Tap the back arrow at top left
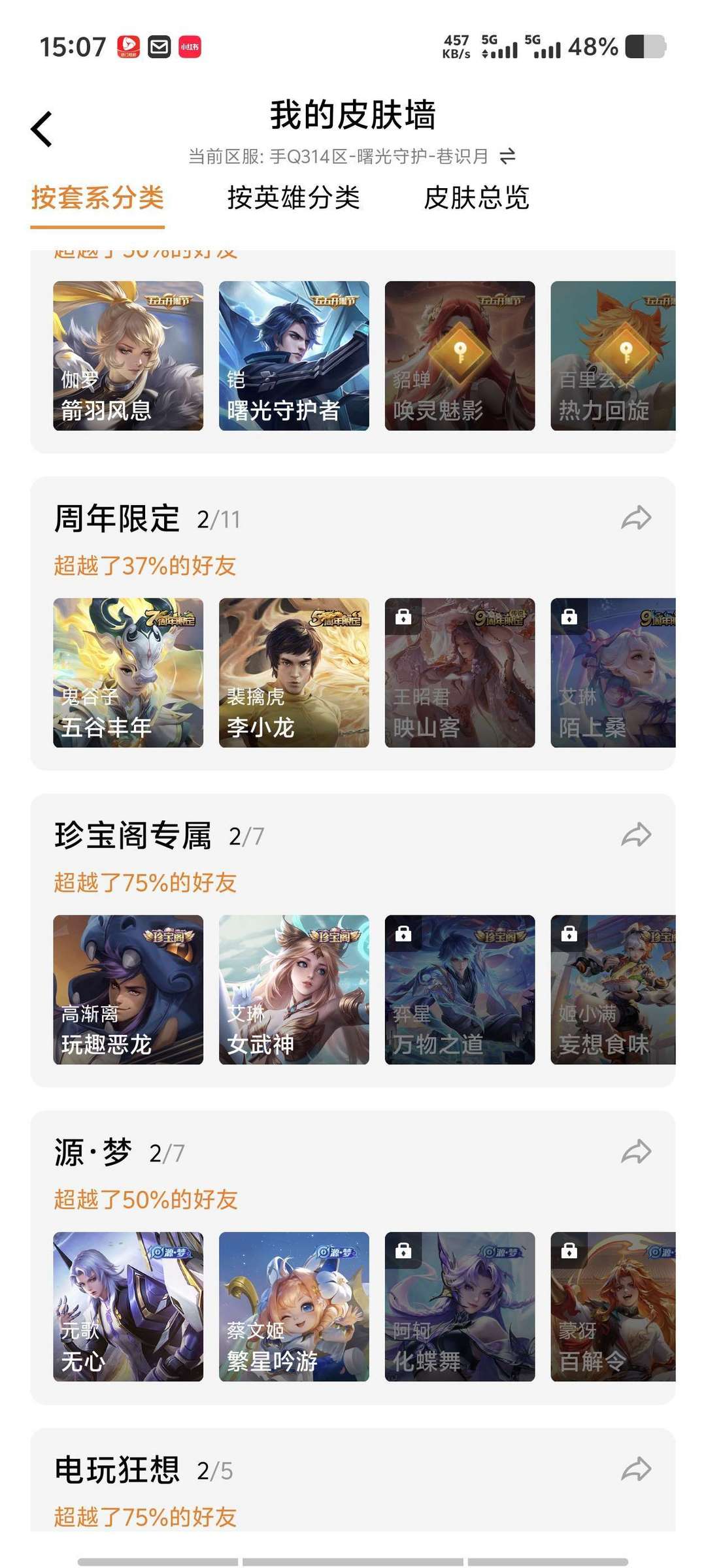Viewport: 706px width, 1568px height. coord(41,128)
